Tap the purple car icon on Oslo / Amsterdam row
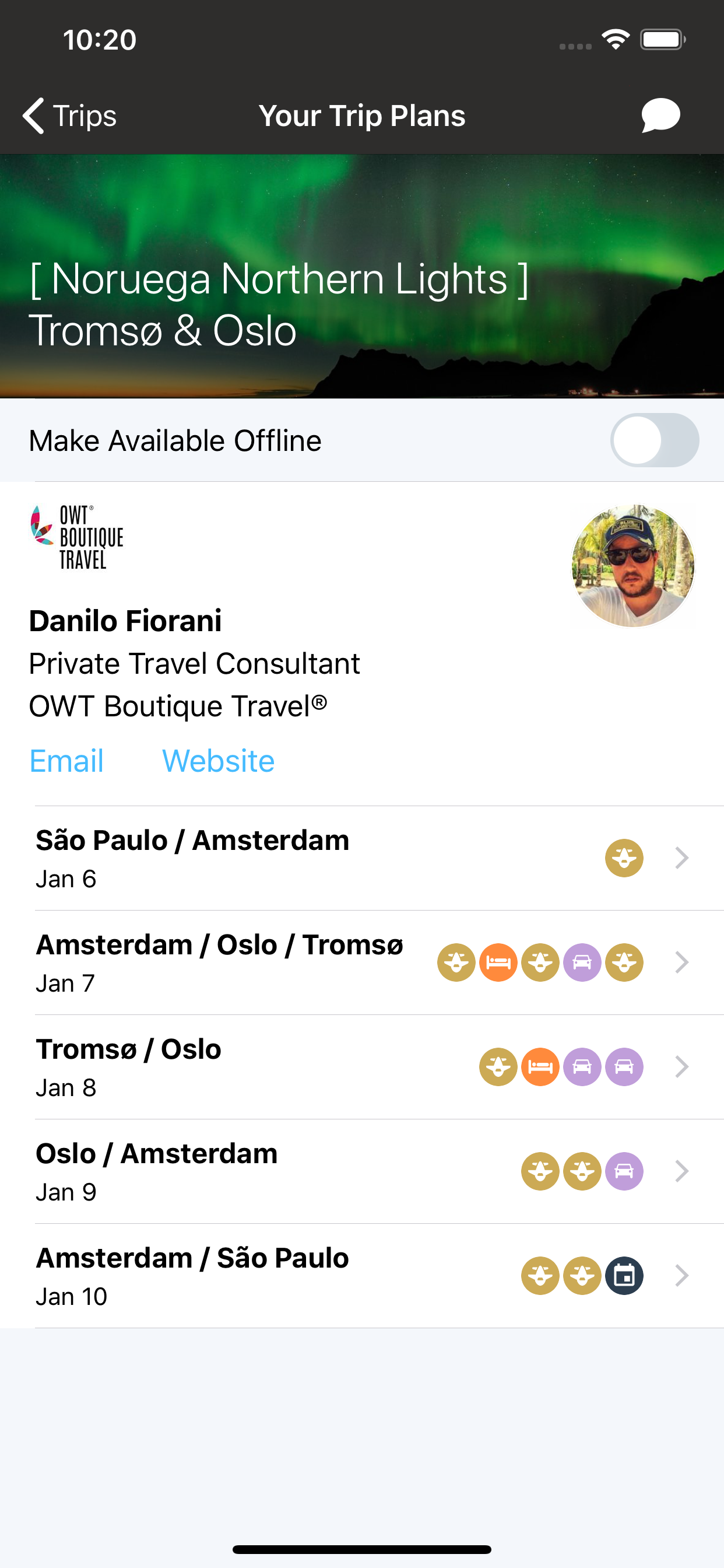Viewport: 724px width, 1568px height. (x=624, y=1171)
